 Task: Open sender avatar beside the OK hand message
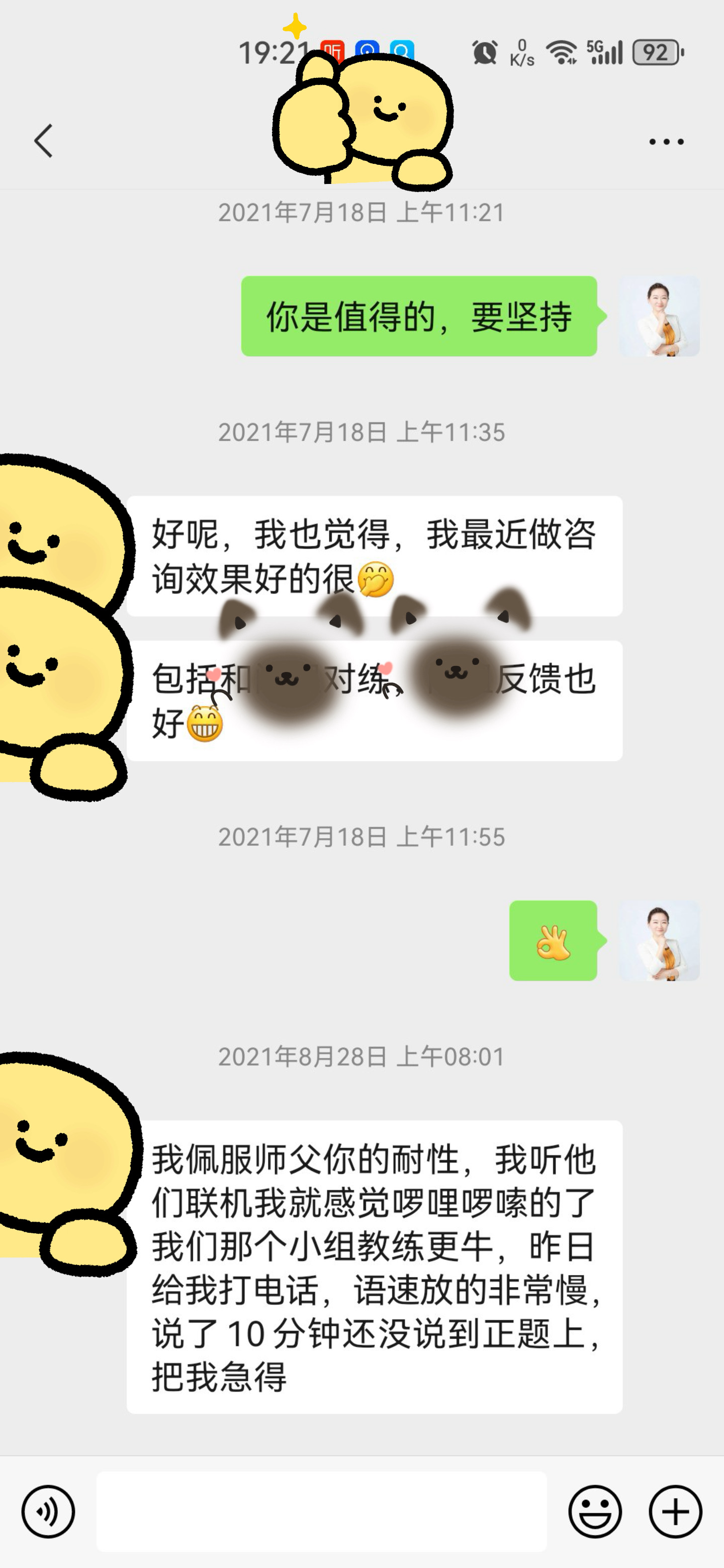tap(659, 940)
